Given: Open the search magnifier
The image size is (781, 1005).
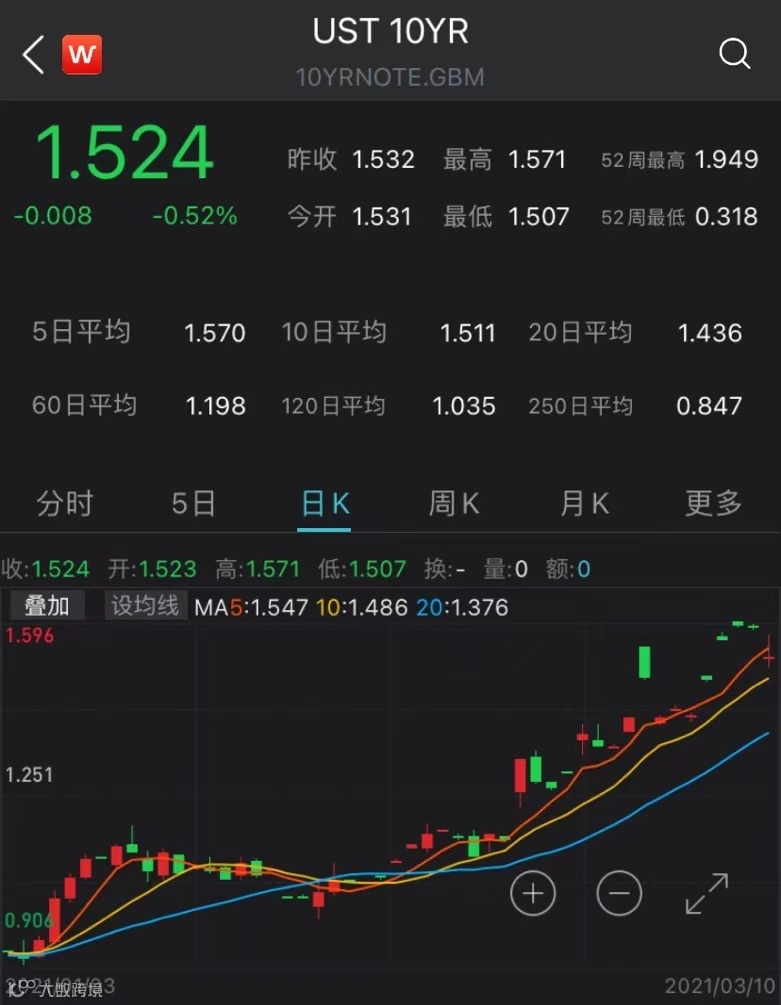Looking at the screenshot, I should (x=735, y=54).
